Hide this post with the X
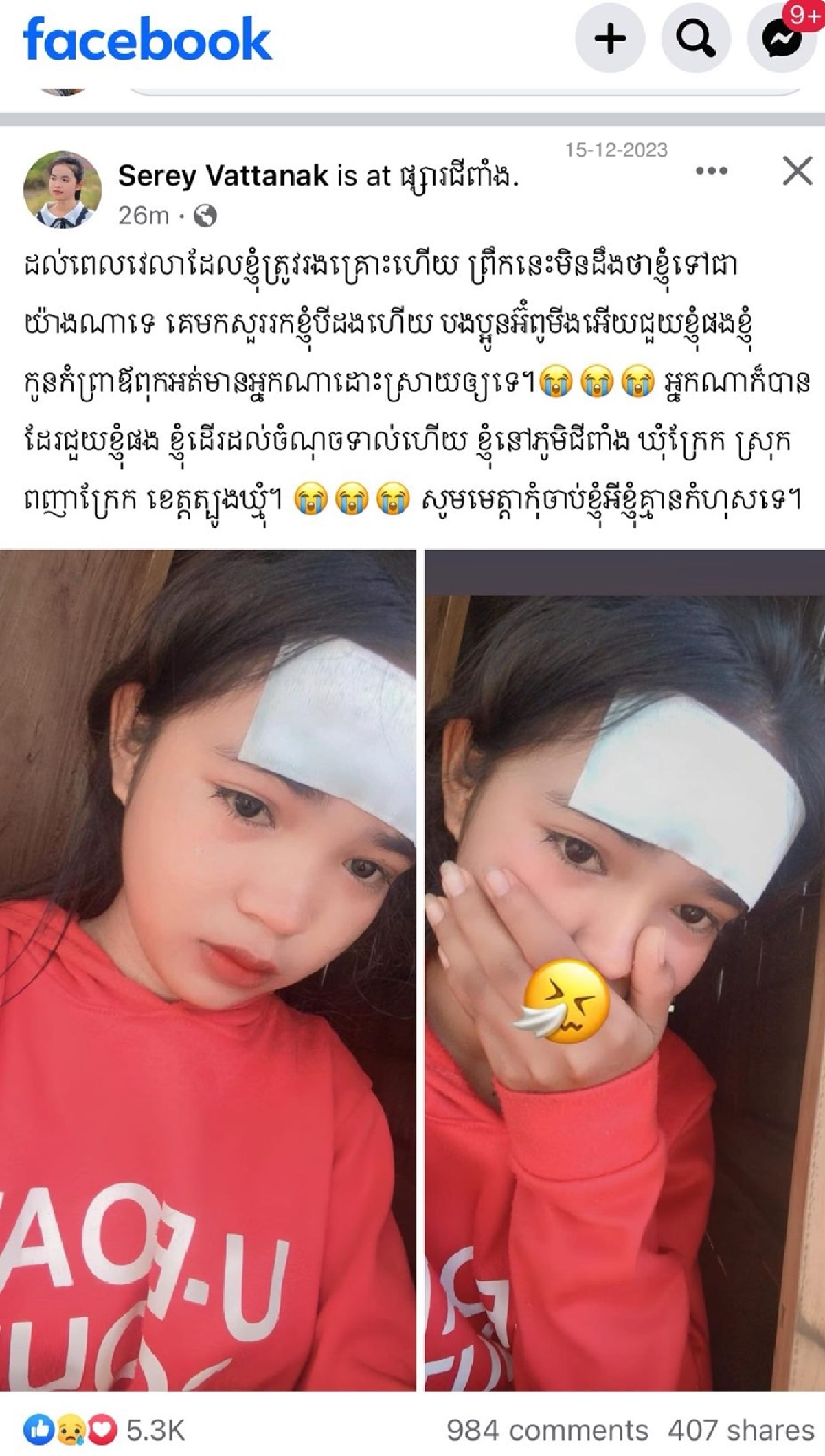The width and height of the screenshot is (825, 1456). (797, 171)
